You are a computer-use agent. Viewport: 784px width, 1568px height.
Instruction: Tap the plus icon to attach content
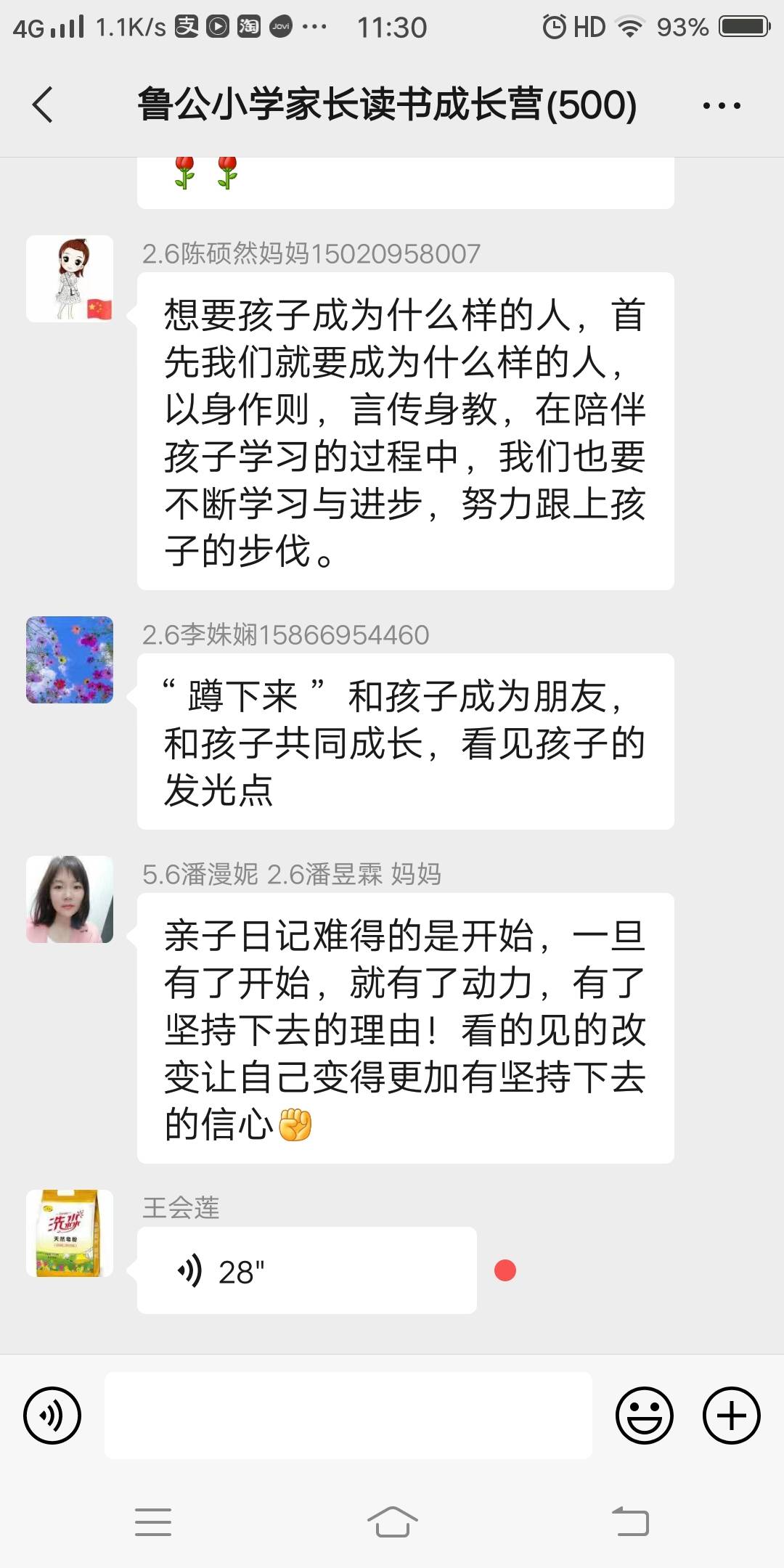[x=731, y=1415]
